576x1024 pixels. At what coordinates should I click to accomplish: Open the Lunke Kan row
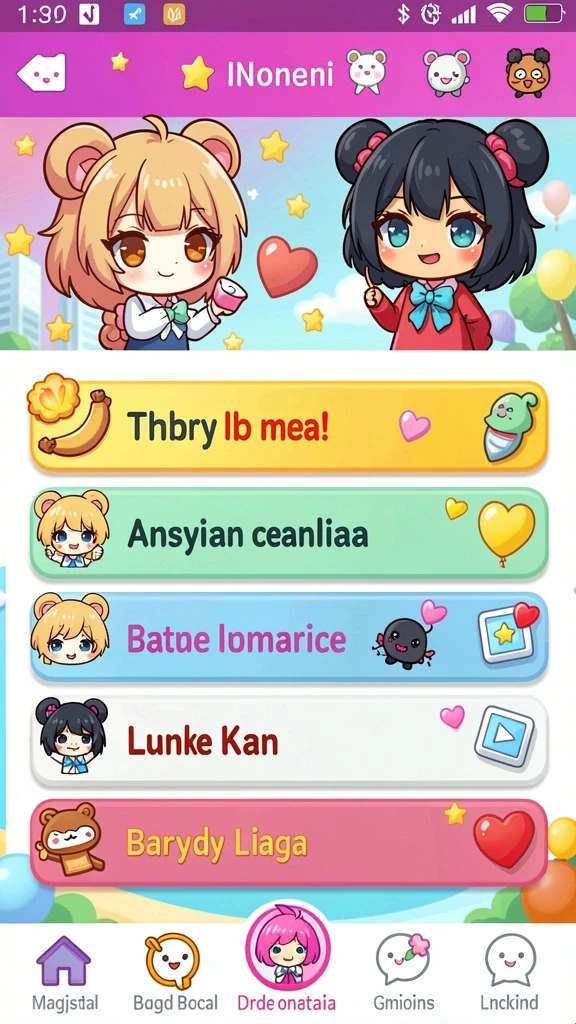tap(288, 741)
